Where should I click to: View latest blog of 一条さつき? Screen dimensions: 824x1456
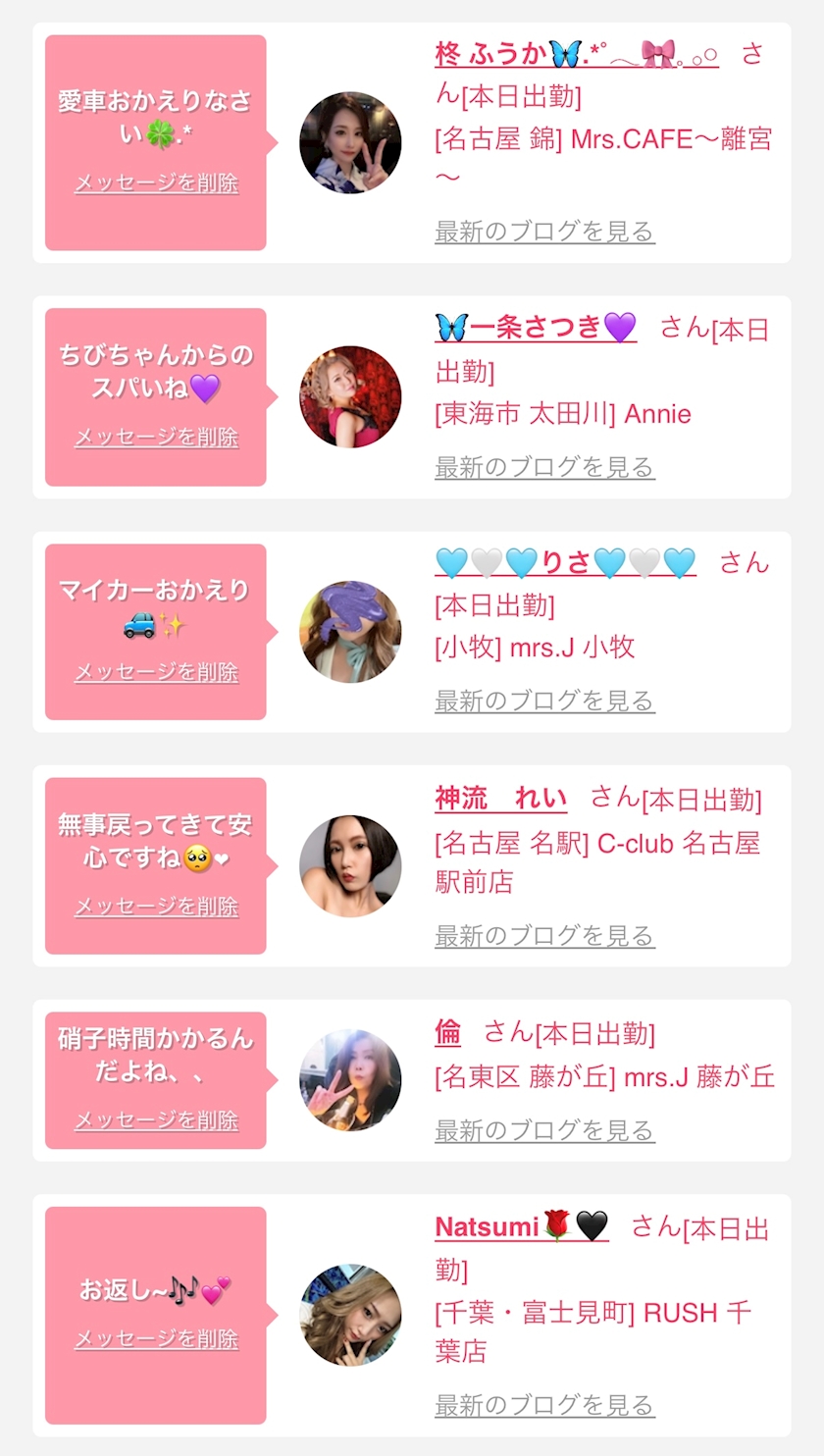[544, 467]
